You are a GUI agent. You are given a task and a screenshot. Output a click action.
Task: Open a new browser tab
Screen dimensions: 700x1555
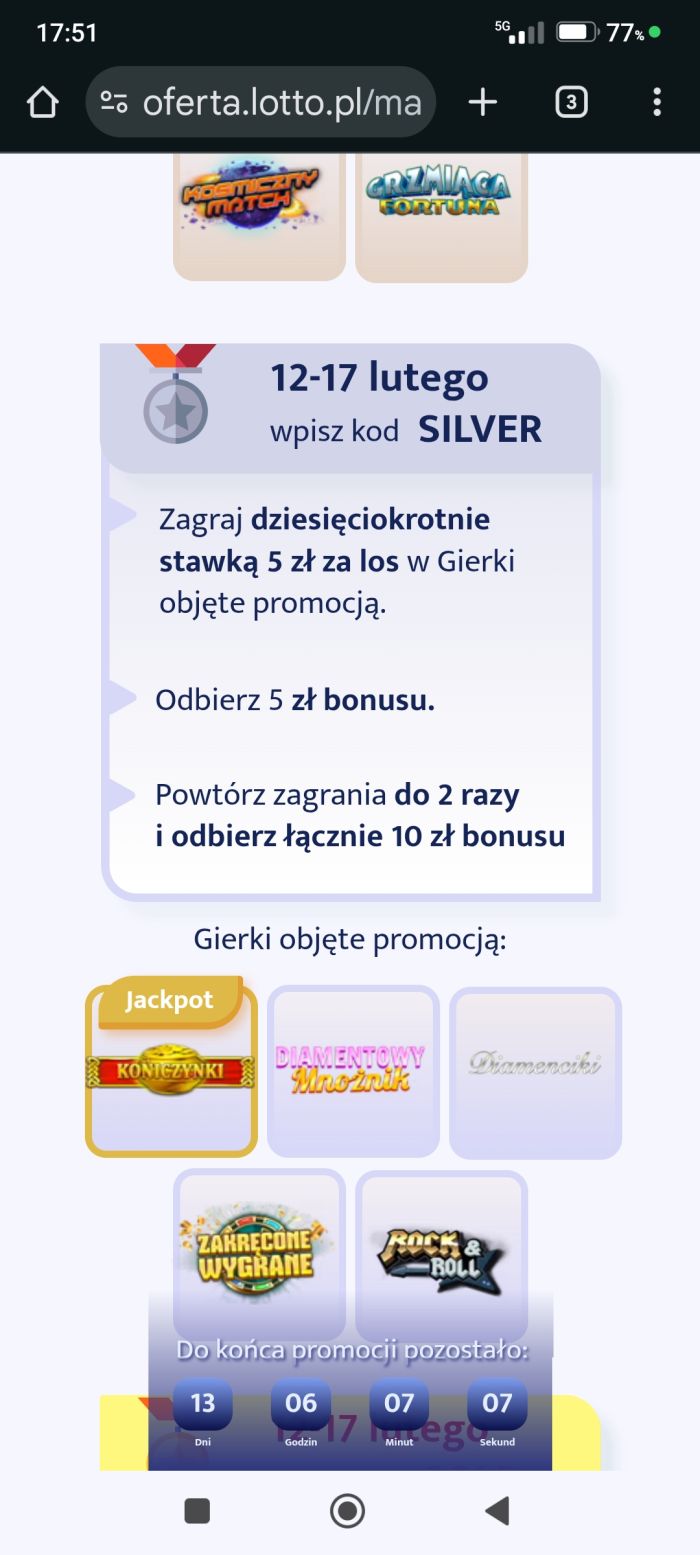click(482, 102)
